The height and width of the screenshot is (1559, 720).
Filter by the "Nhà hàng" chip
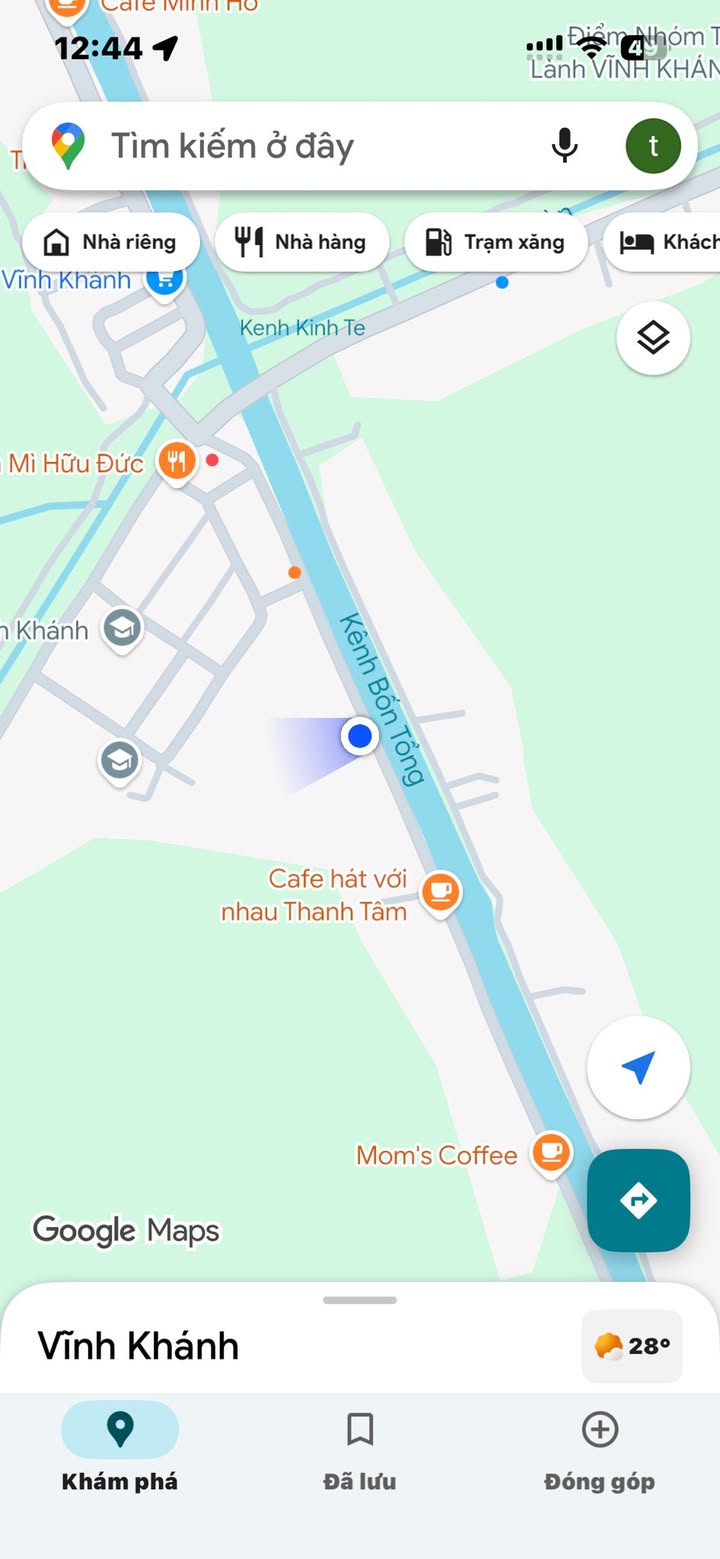(x=301, y=242)
